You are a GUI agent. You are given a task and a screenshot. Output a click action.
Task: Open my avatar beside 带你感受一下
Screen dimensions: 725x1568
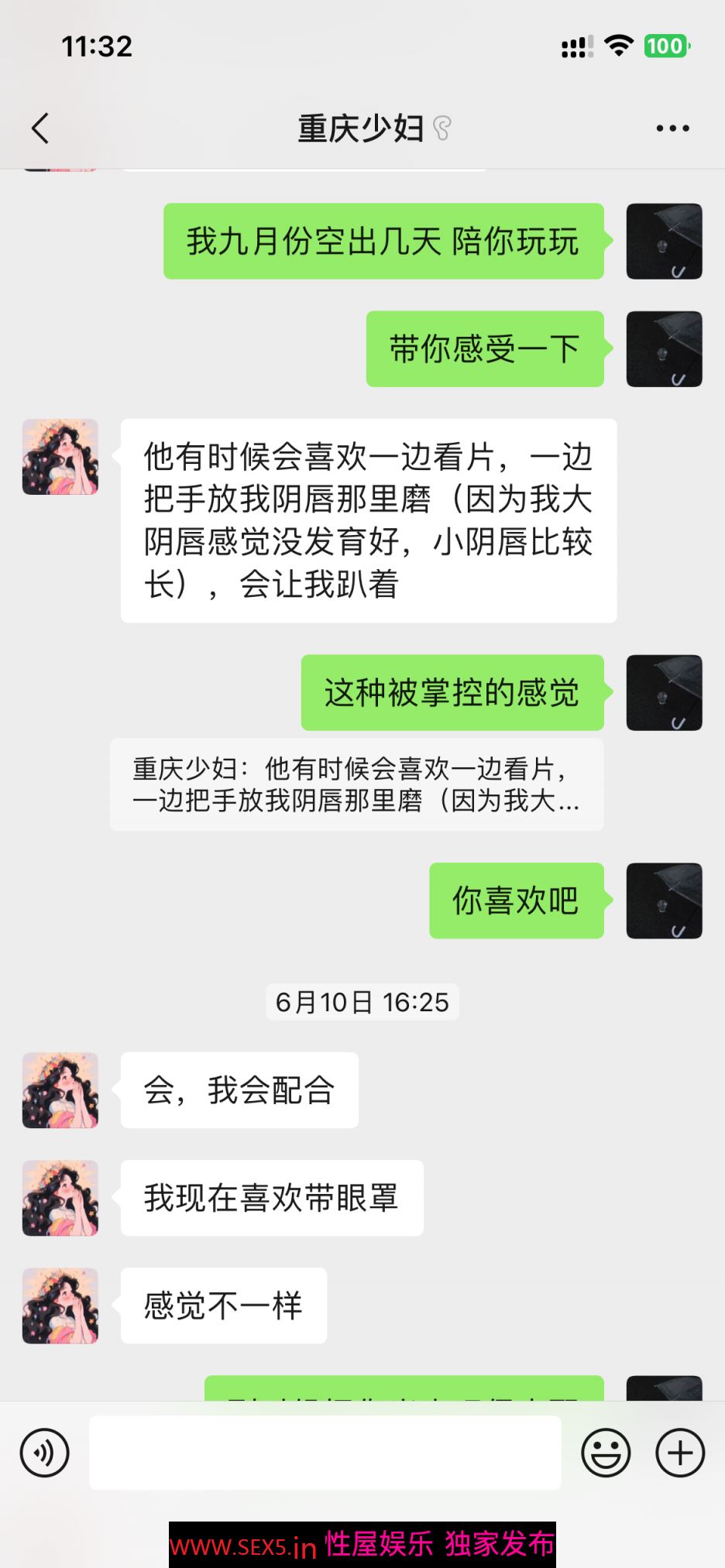[664, 349]
